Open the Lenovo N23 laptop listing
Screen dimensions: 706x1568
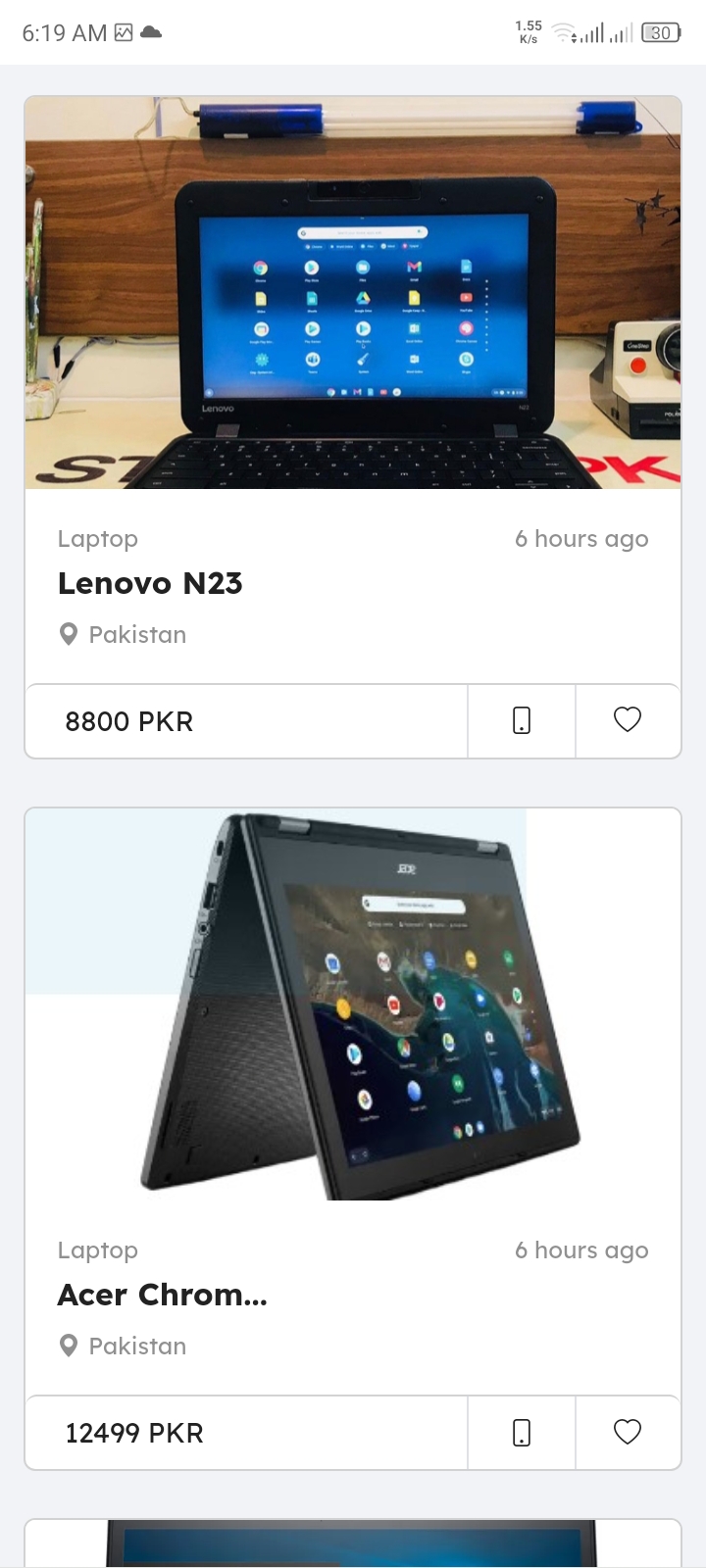point(150,583)
